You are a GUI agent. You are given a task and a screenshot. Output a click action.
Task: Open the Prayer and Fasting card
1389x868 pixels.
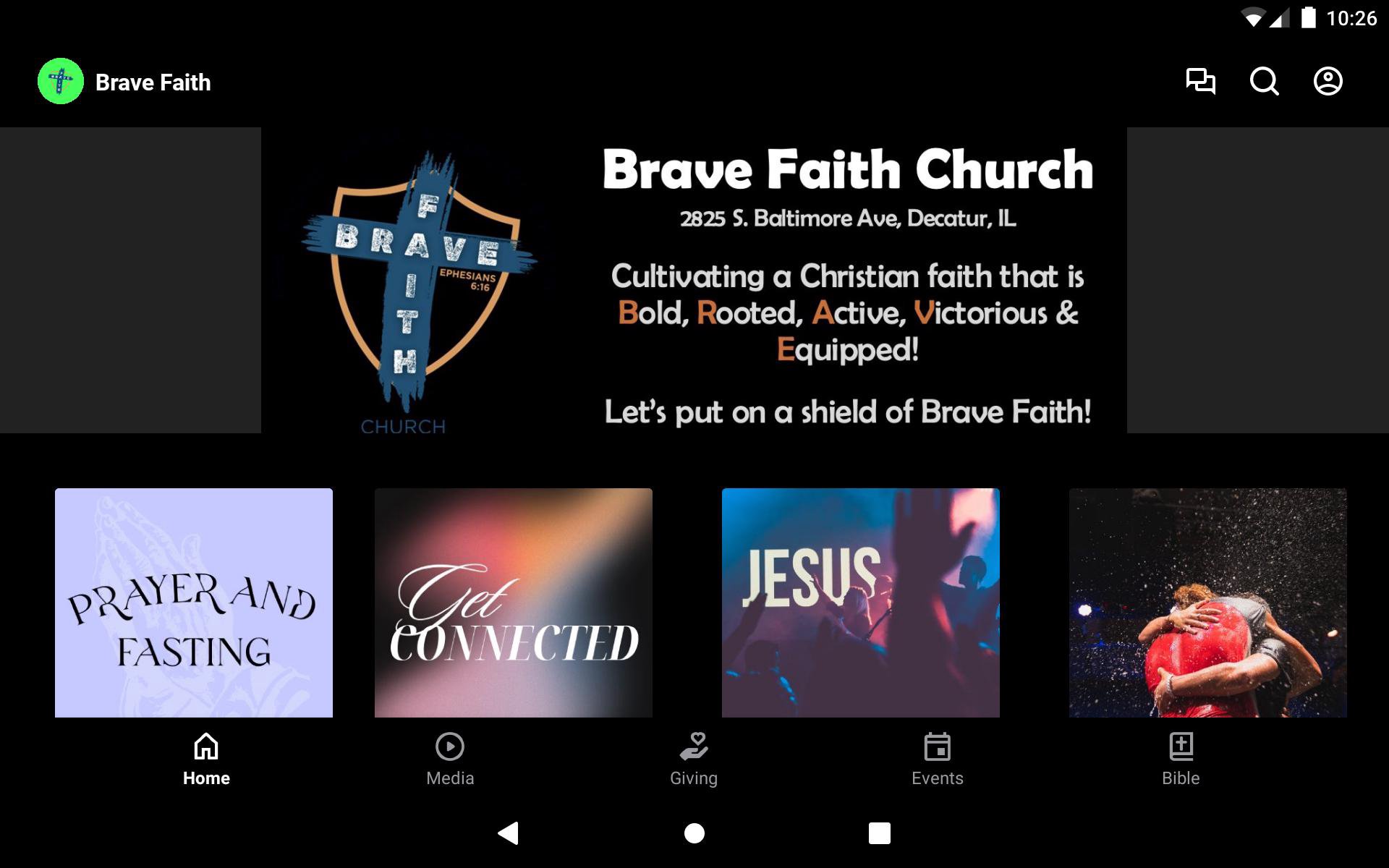[x=194, y=603]
